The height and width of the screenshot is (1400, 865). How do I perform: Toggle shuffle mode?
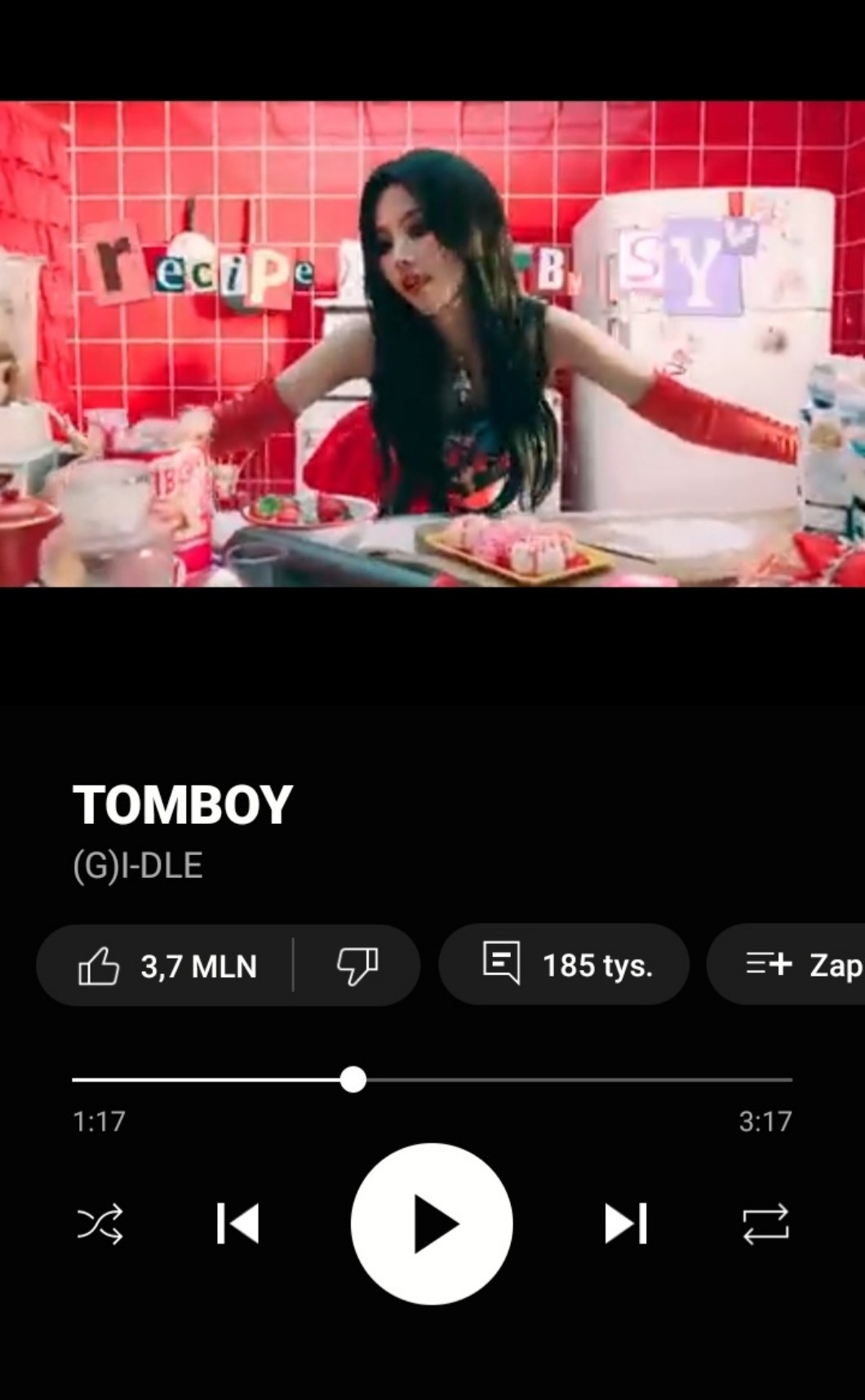[100, 1224]
